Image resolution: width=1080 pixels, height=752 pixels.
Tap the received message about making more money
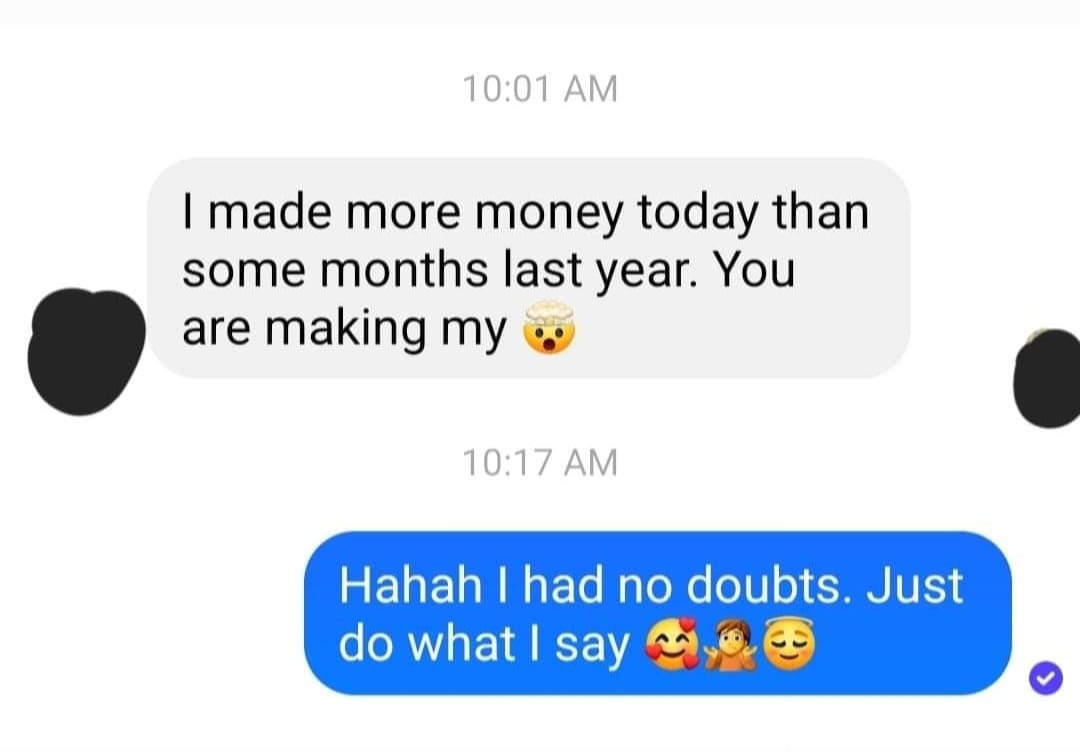click(x=528, y=268)
